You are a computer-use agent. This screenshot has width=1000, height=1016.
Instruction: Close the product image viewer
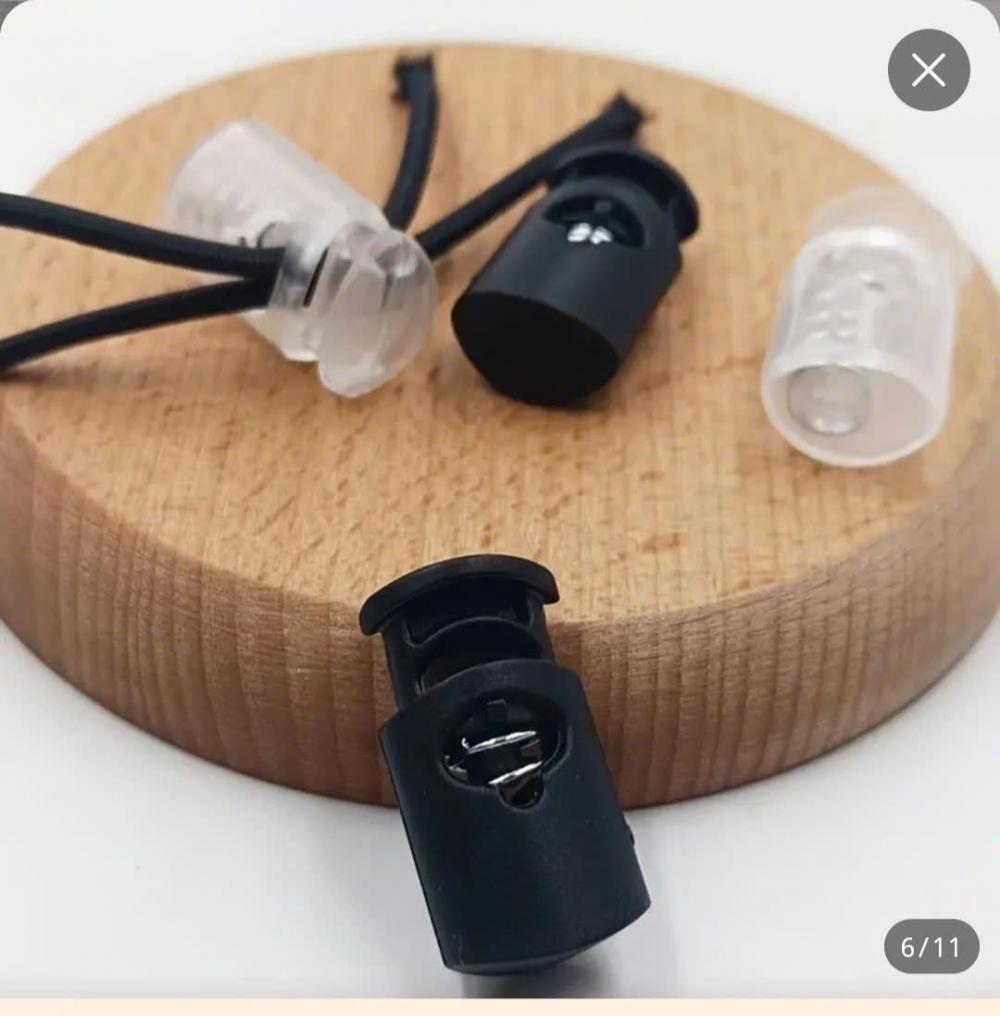tap(928, 70)
